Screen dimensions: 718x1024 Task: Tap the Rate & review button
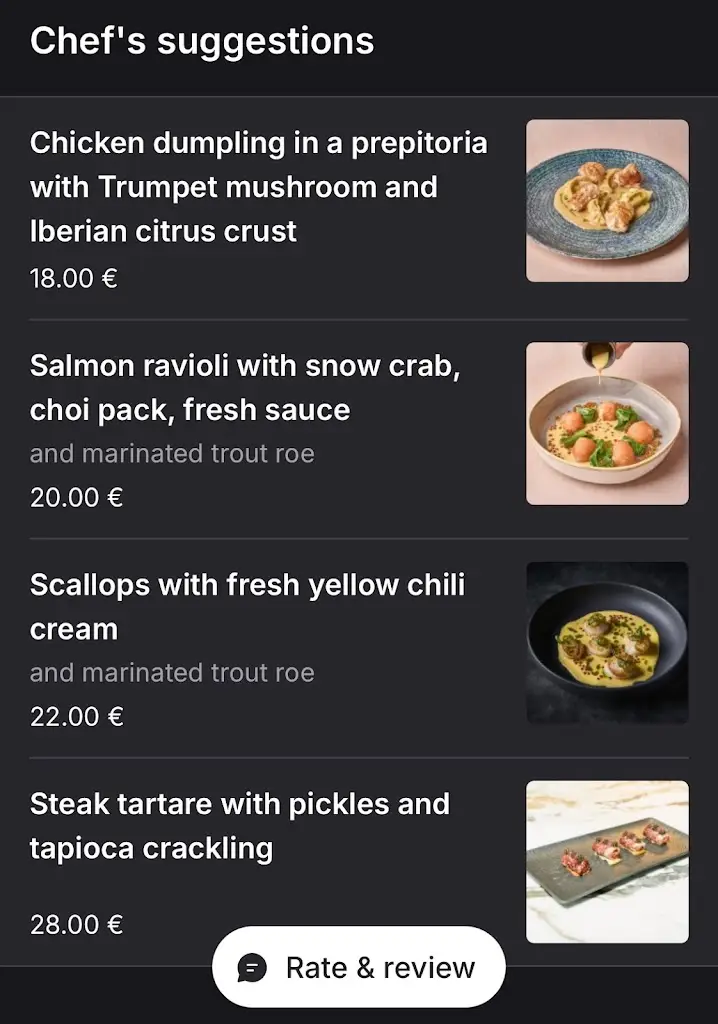click(x=358, y=967)
